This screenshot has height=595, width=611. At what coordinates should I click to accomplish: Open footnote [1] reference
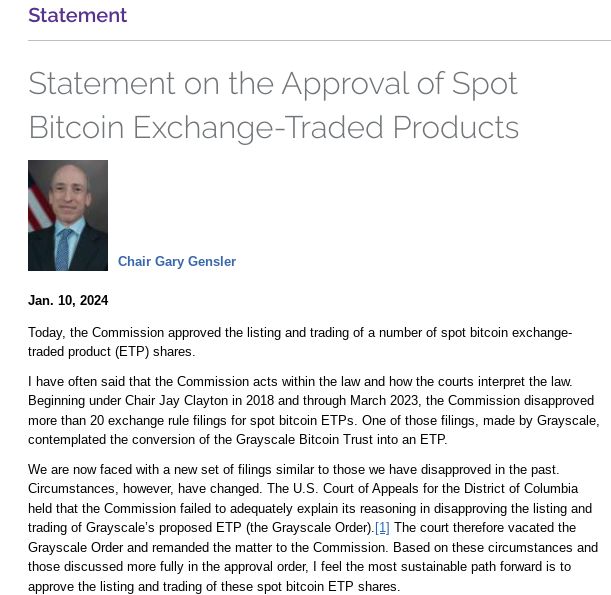tap(382, 528)
